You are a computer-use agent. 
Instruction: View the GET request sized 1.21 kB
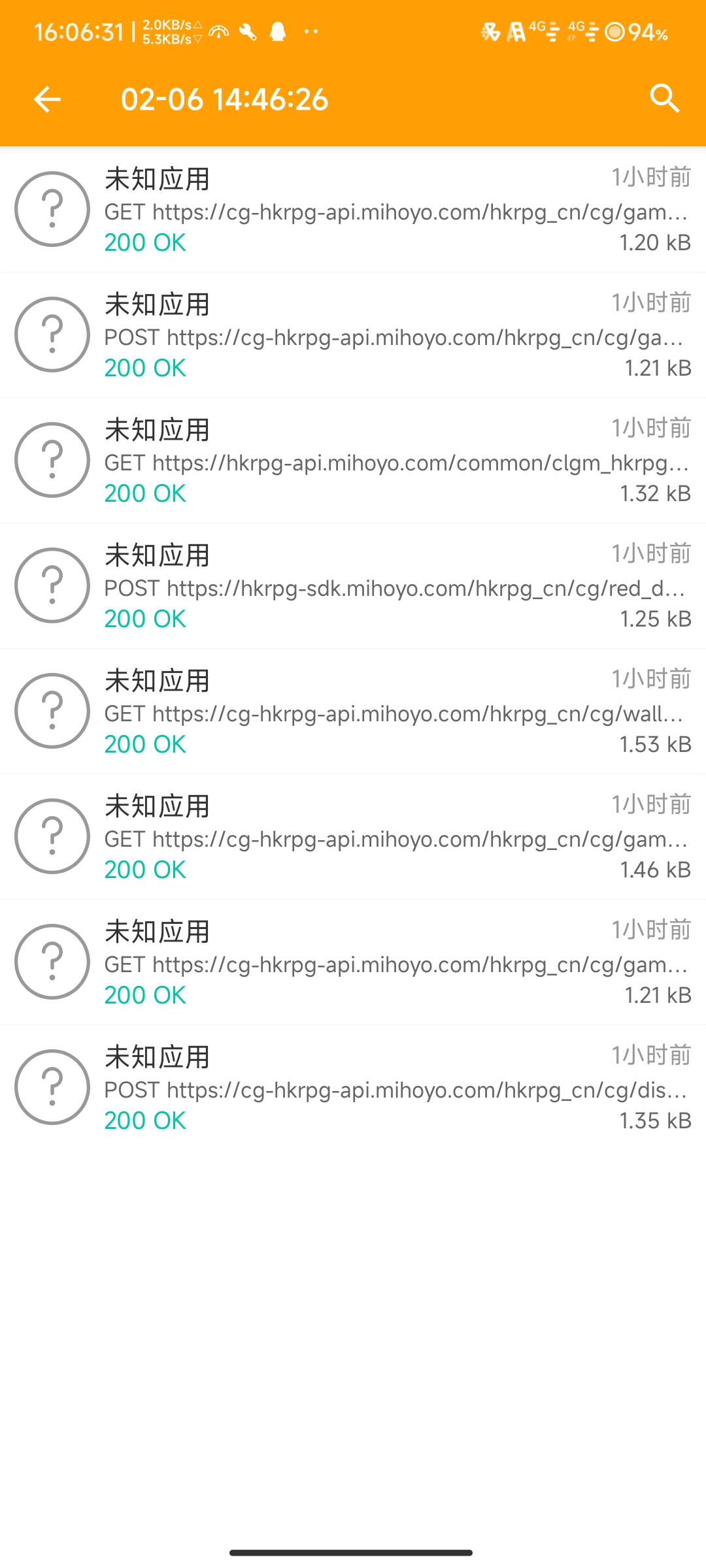353,962
